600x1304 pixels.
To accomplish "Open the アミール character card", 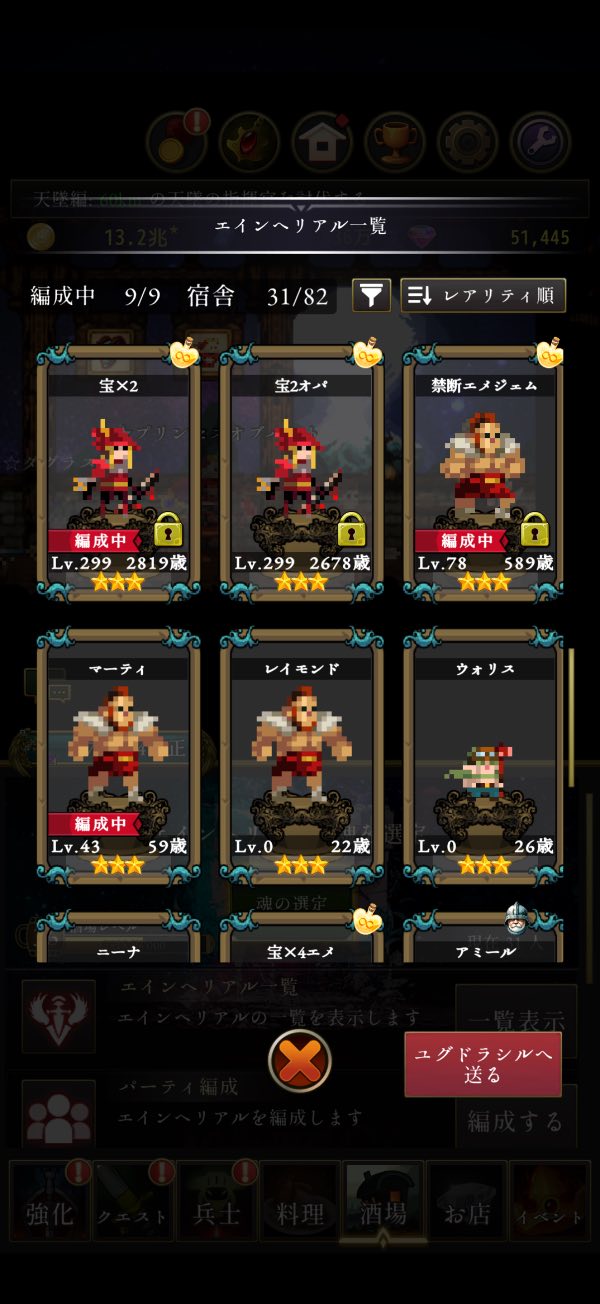I will (485, 937).
